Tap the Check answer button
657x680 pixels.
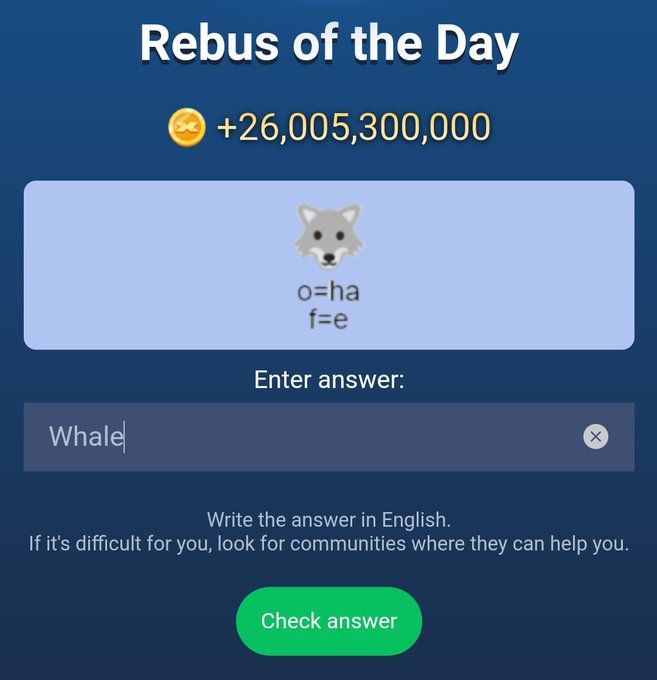coord(328,621)
